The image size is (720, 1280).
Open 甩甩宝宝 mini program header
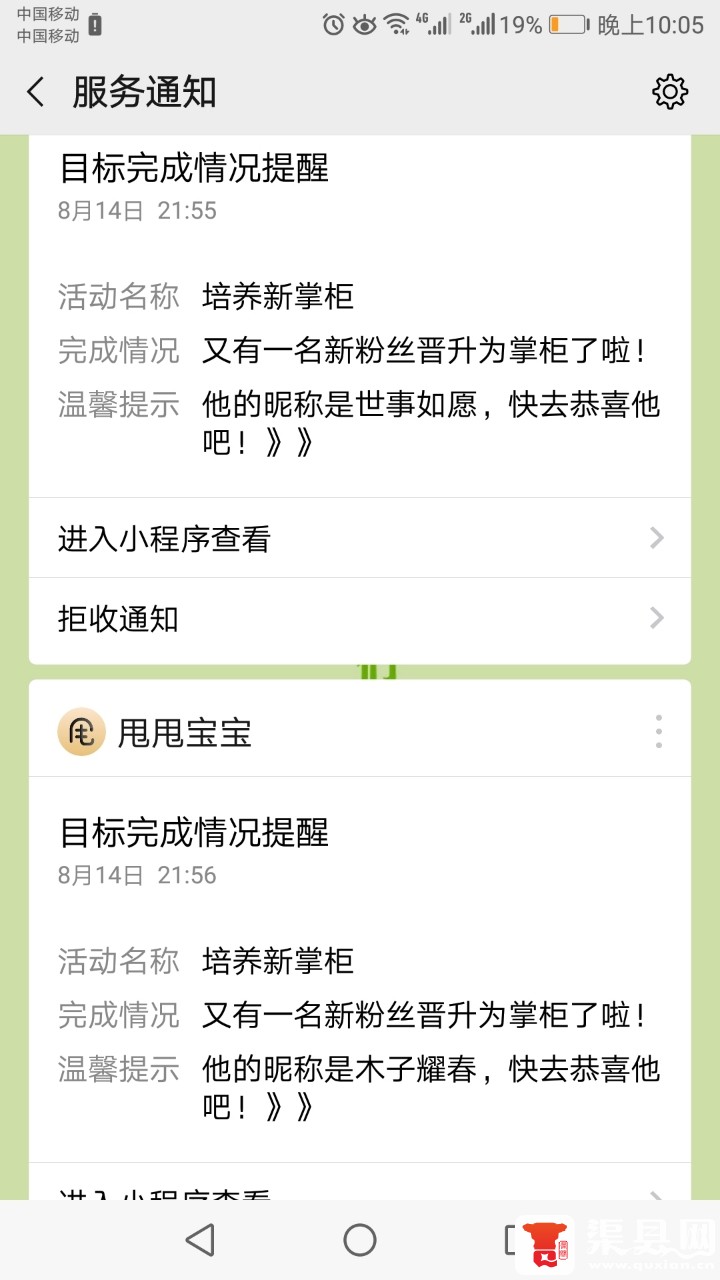pyautogui.click(x=185, y=733)
